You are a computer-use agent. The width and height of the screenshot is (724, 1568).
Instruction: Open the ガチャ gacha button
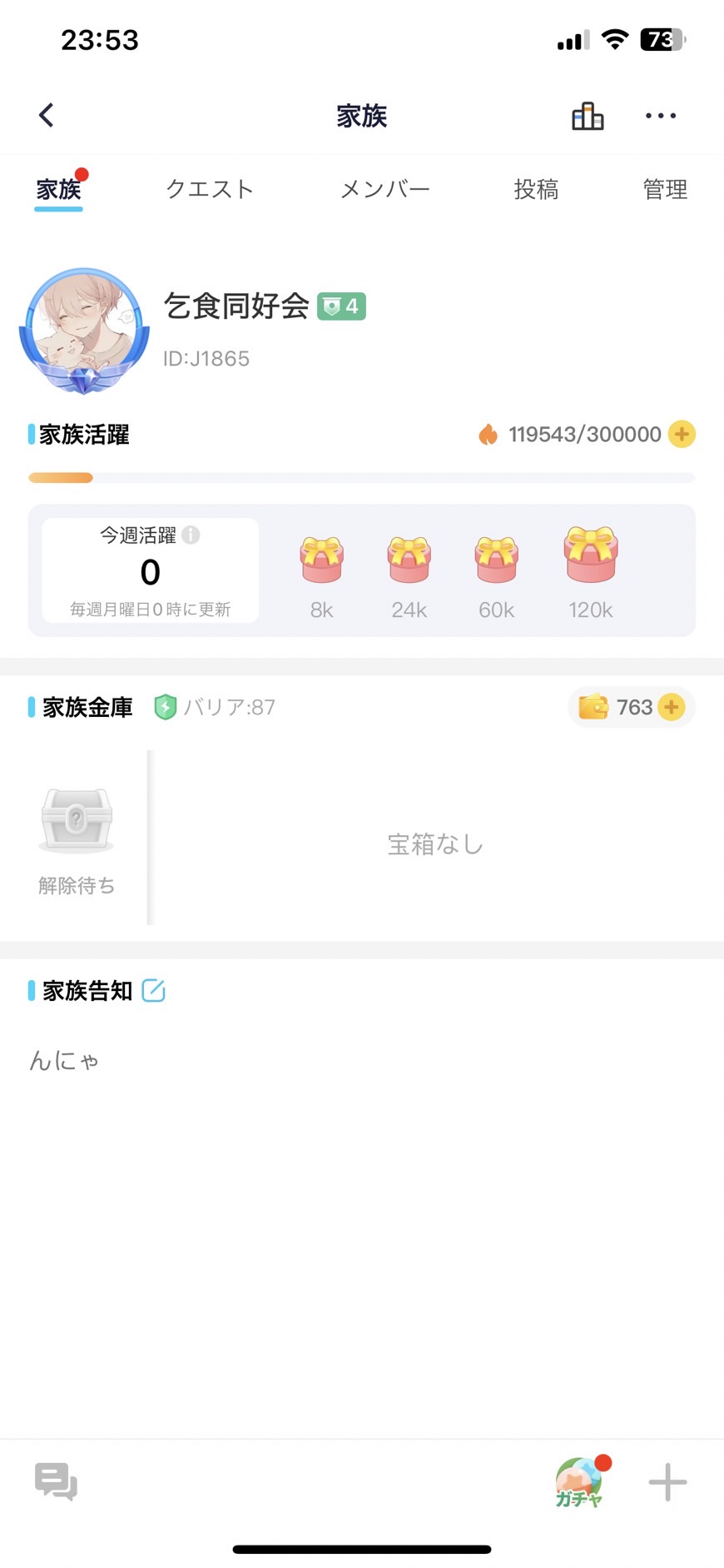pyautogui.click(x=579, y=1483)
